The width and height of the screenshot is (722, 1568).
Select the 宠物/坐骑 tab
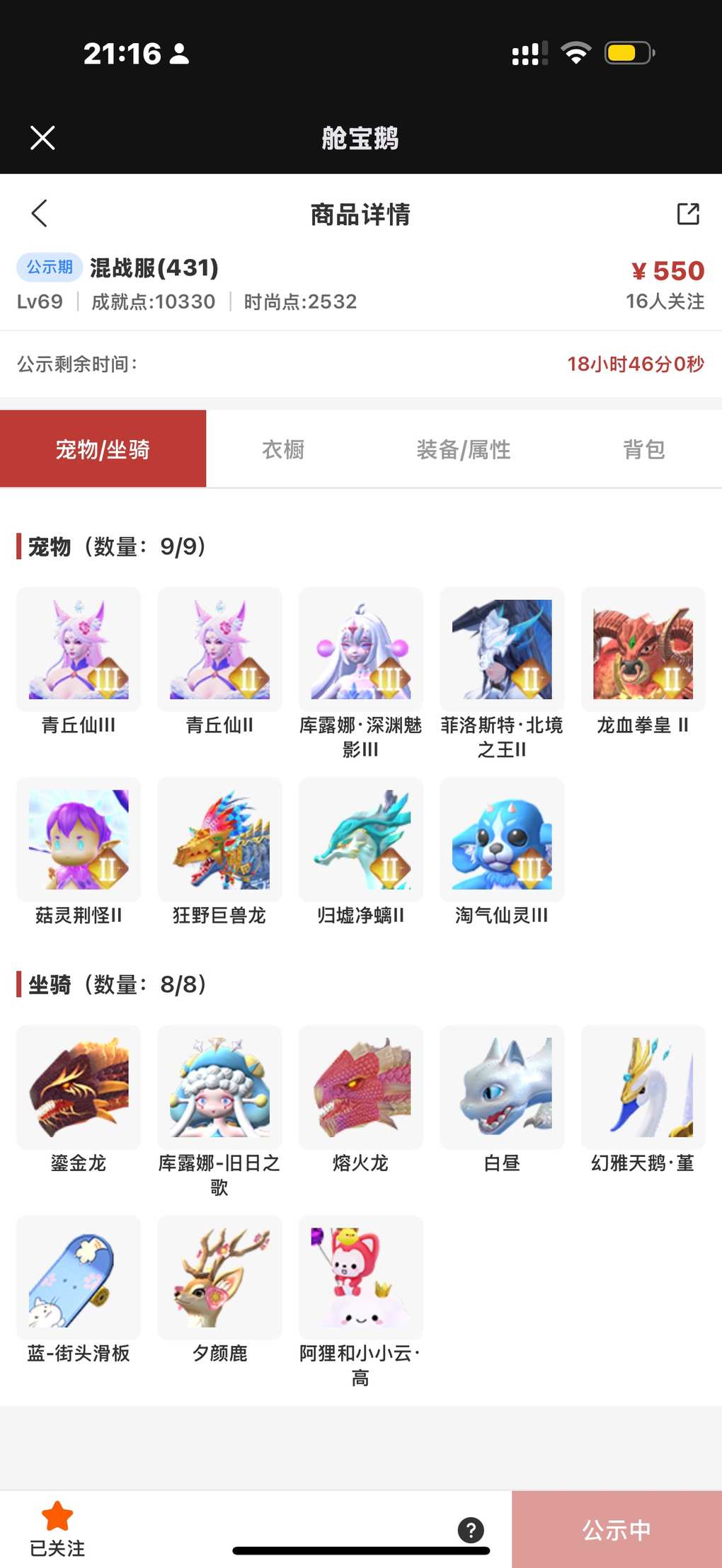pos(103,449)
